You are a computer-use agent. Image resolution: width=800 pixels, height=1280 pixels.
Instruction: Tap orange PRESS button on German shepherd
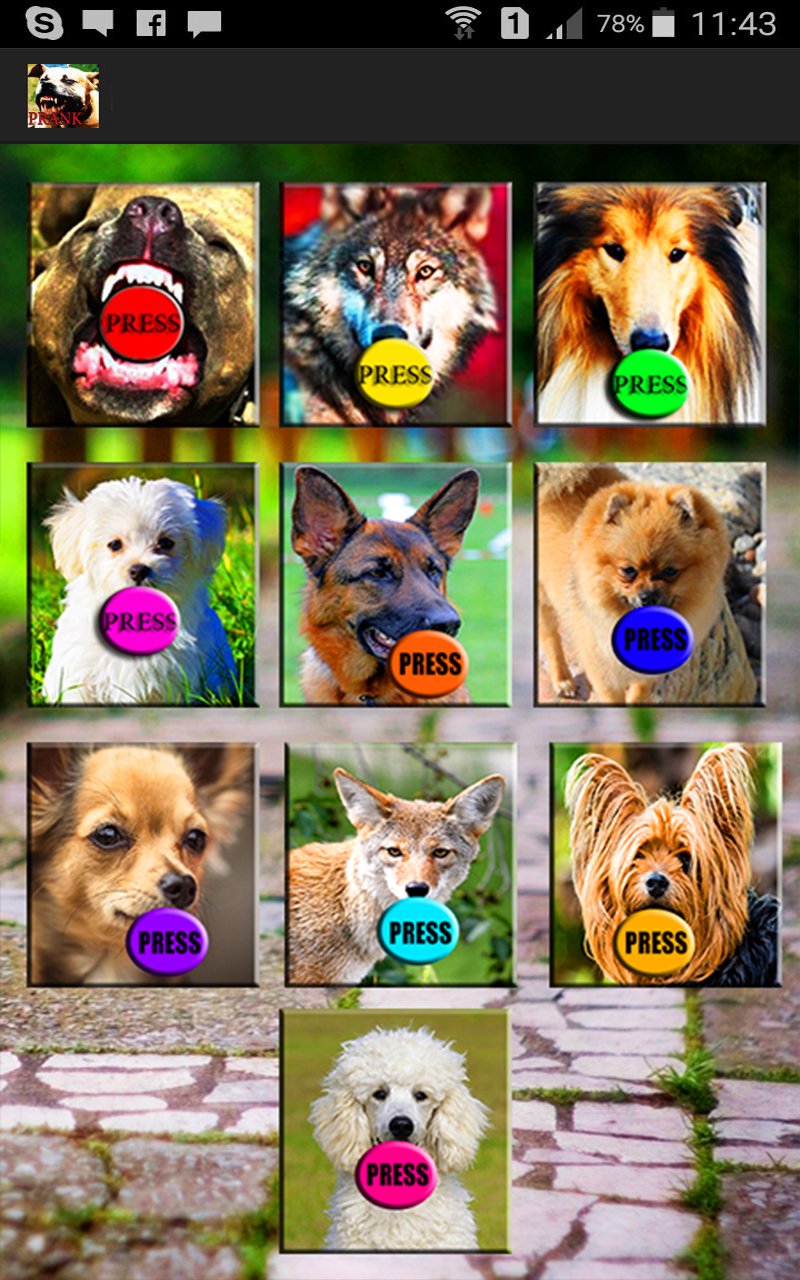point(429,663)
